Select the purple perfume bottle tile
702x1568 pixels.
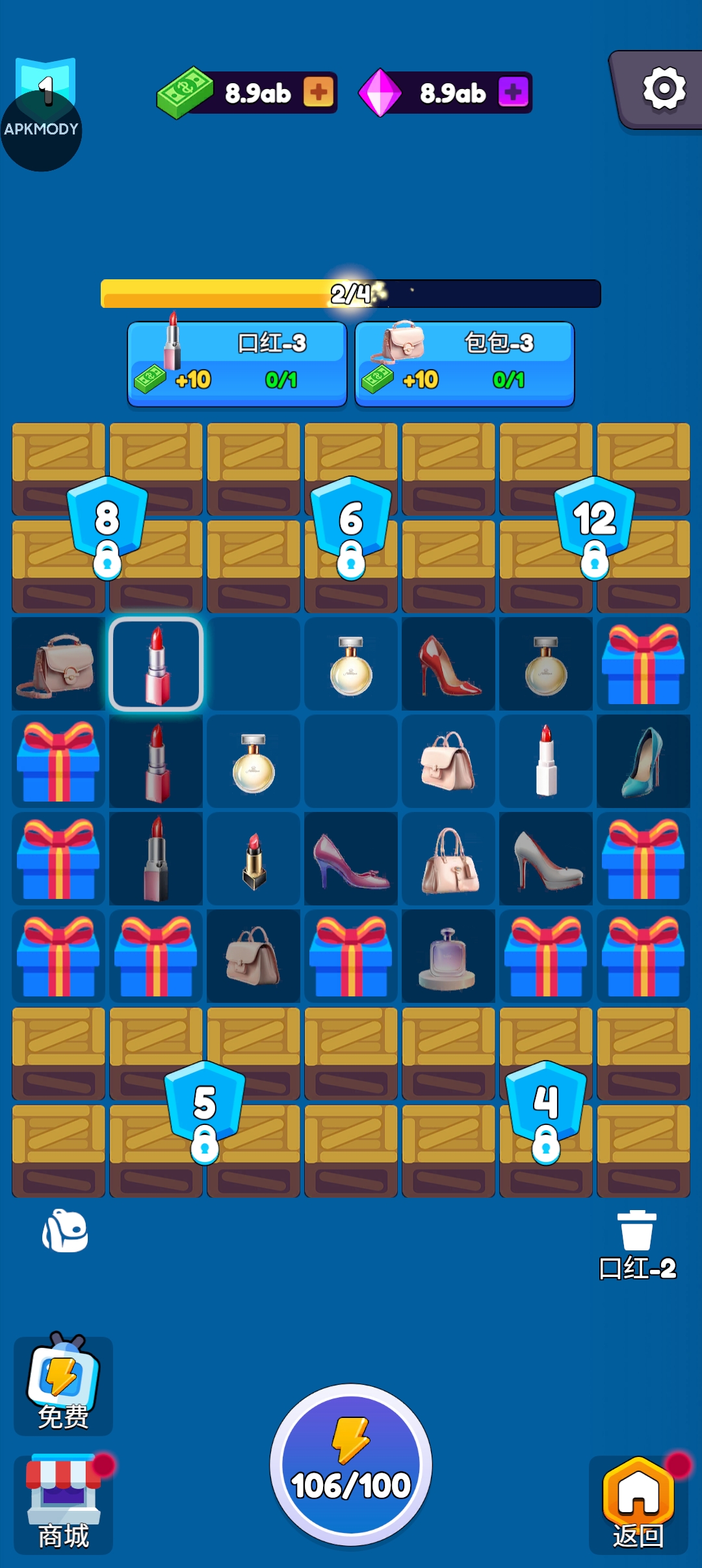pos(448,956)
